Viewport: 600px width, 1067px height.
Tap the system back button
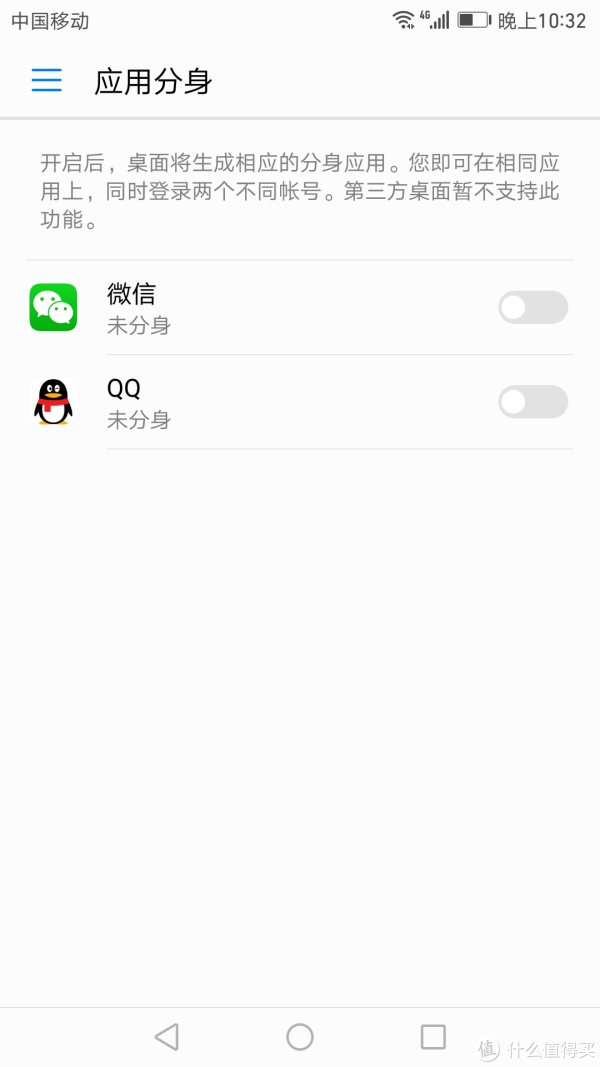click(x=167, y=1037)
